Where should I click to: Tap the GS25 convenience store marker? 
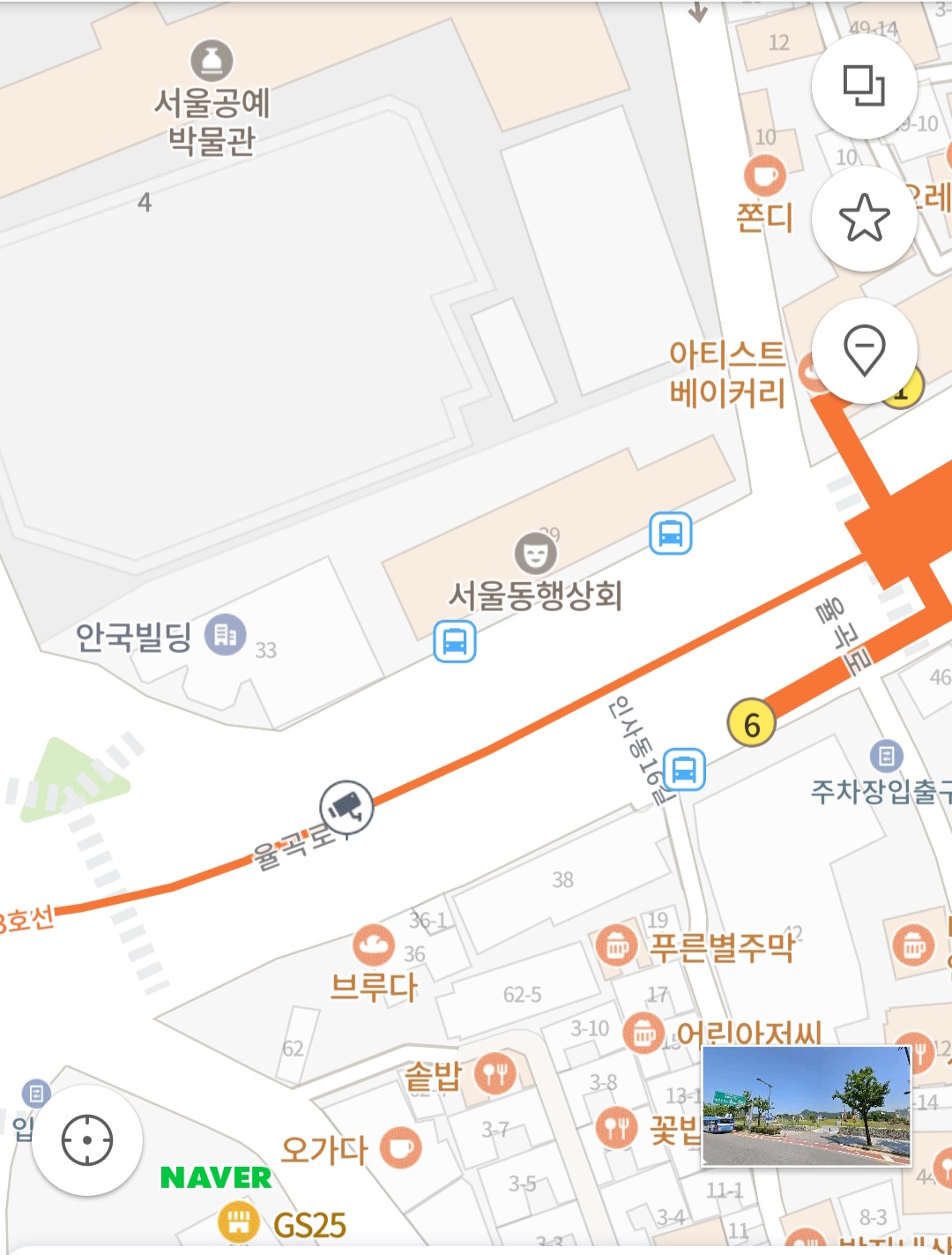pyautogui.click(x=238, y=1224)
